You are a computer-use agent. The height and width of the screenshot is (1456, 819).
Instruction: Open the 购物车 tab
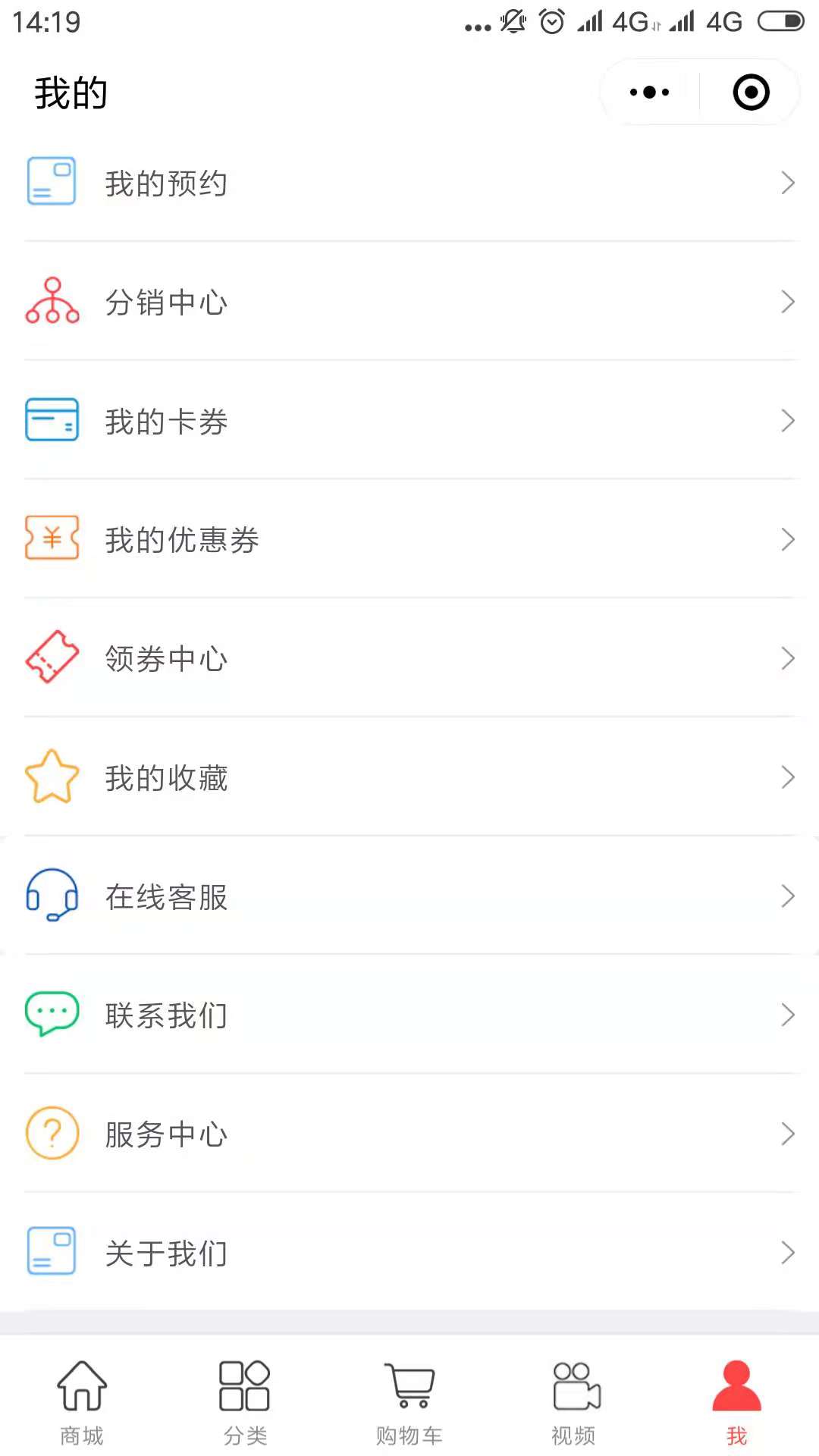[x=409, y=1401]
